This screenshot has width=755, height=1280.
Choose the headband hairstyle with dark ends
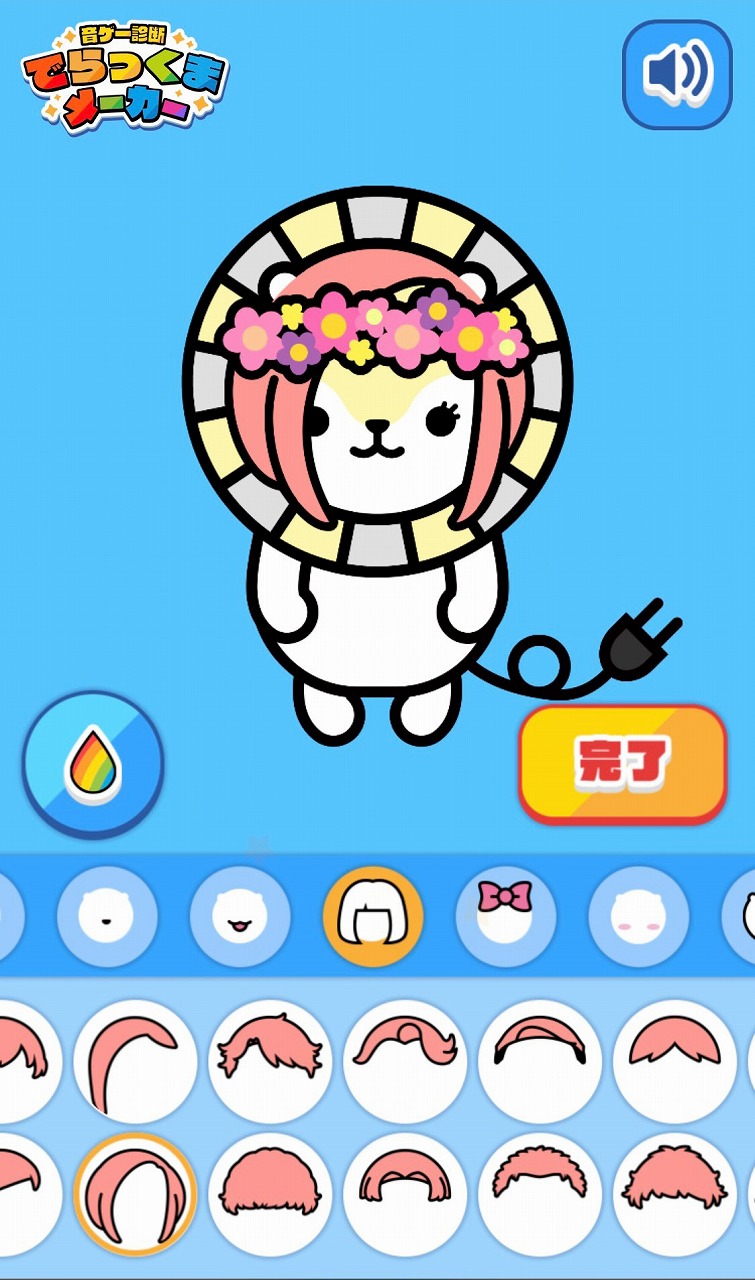point(540,1061)
